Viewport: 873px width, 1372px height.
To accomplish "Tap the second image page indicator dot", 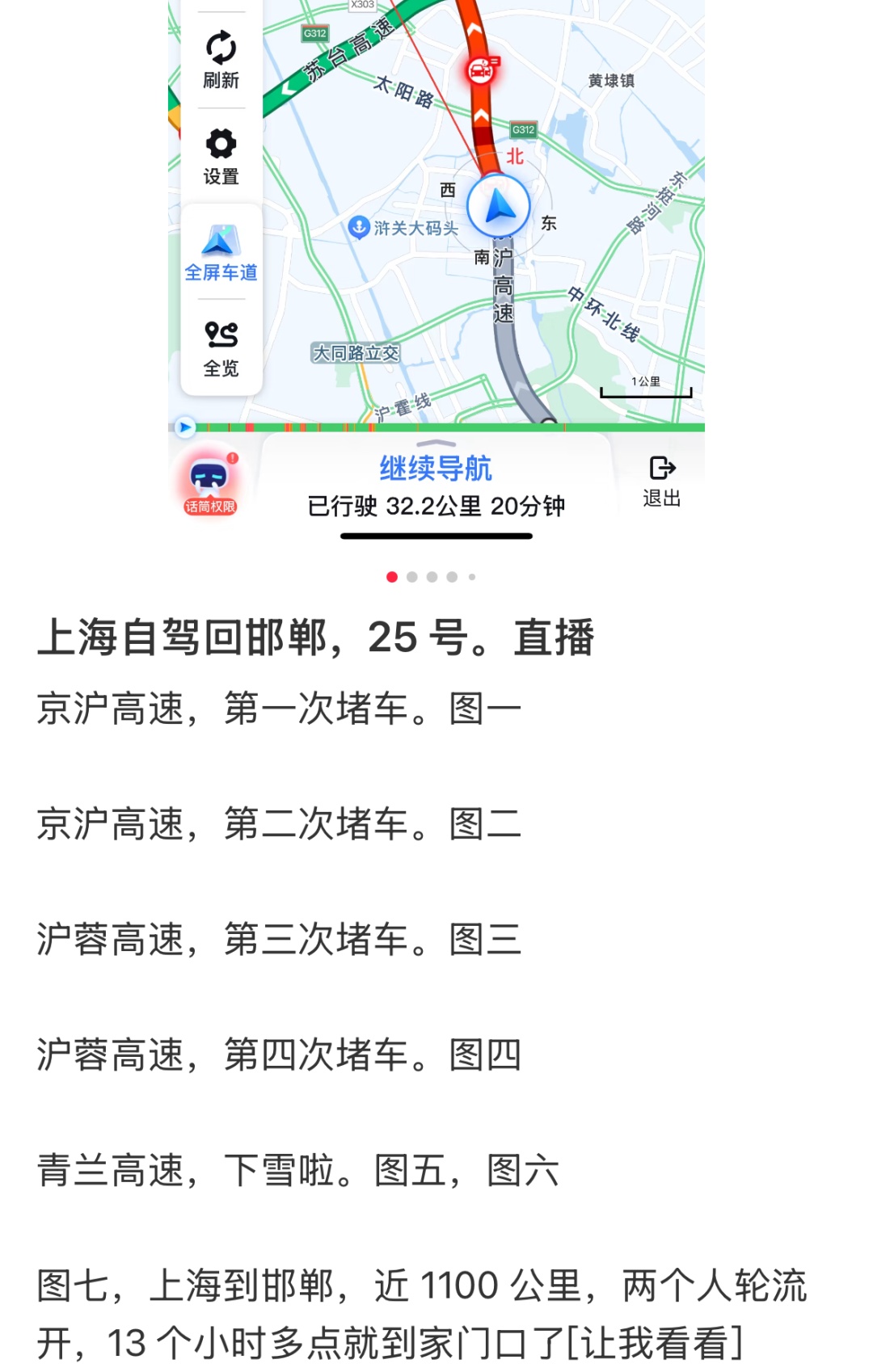I will pyautogui.click(x=412, y=577).
